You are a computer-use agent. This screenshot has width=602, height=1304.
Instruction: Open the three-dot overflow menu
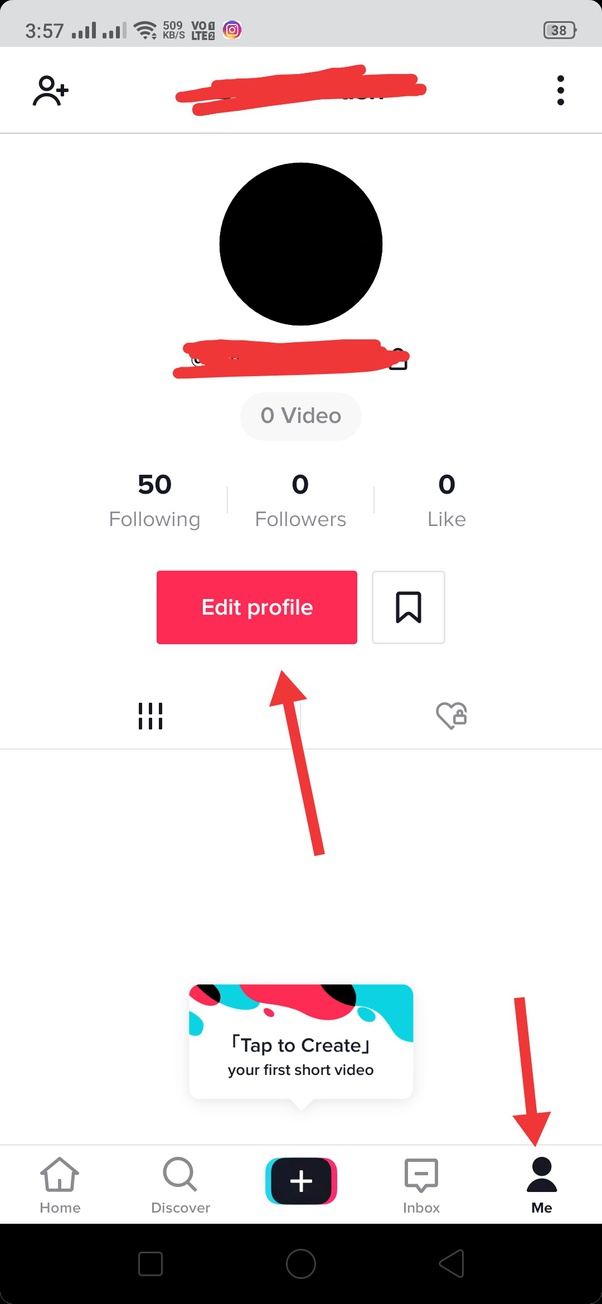[x=560, y=90]
